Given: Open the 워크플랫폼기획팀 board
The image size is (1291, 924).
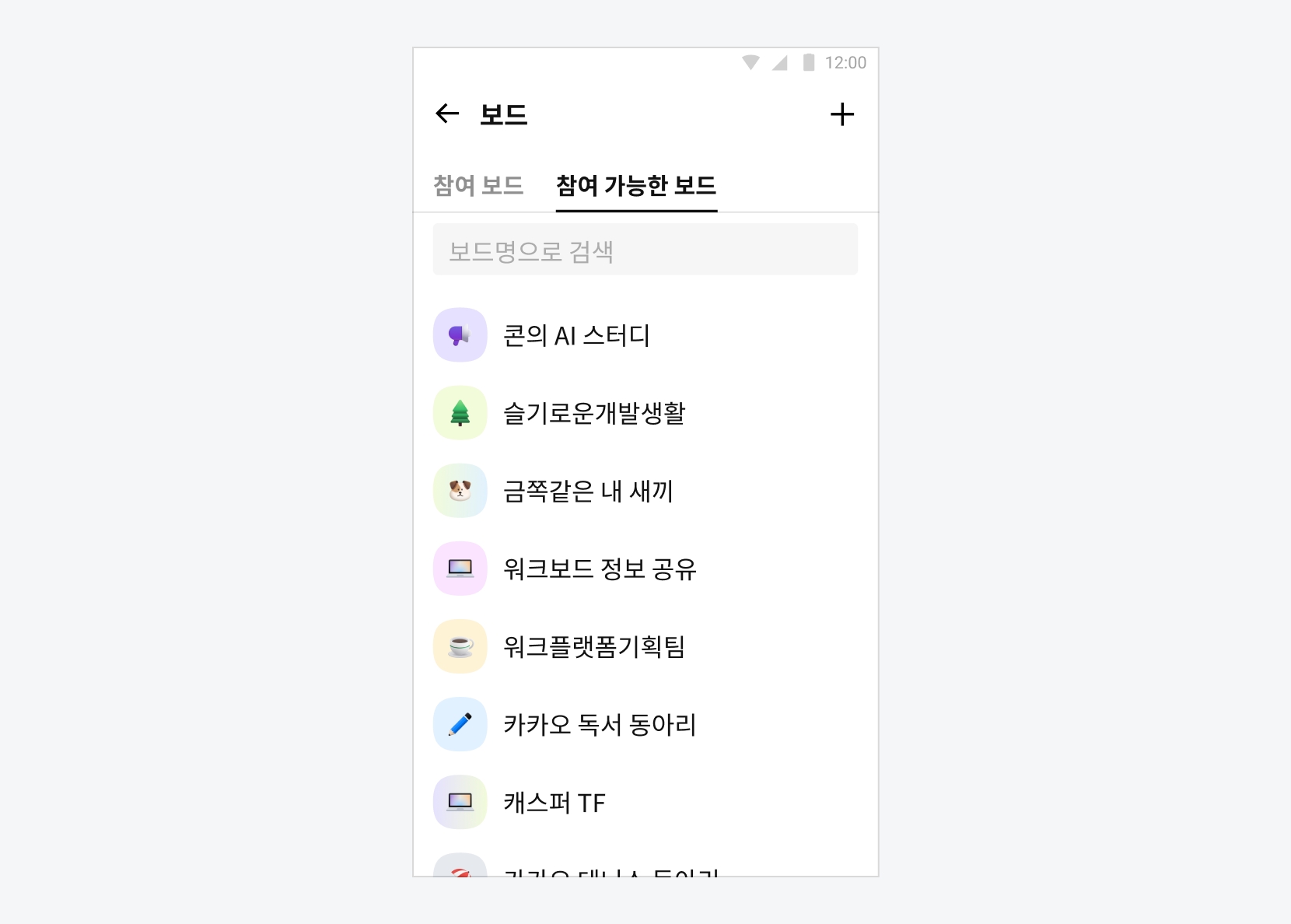Looking at the screenshot, I should tap(593, 646).
